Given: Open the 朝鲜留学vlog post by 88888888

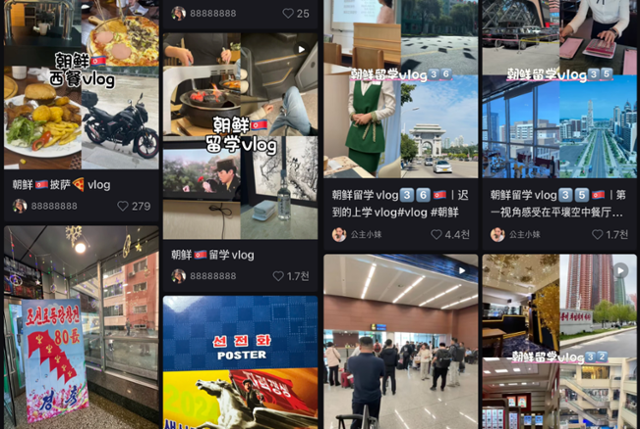Looking at the screenshot, I should coord(240,140).
